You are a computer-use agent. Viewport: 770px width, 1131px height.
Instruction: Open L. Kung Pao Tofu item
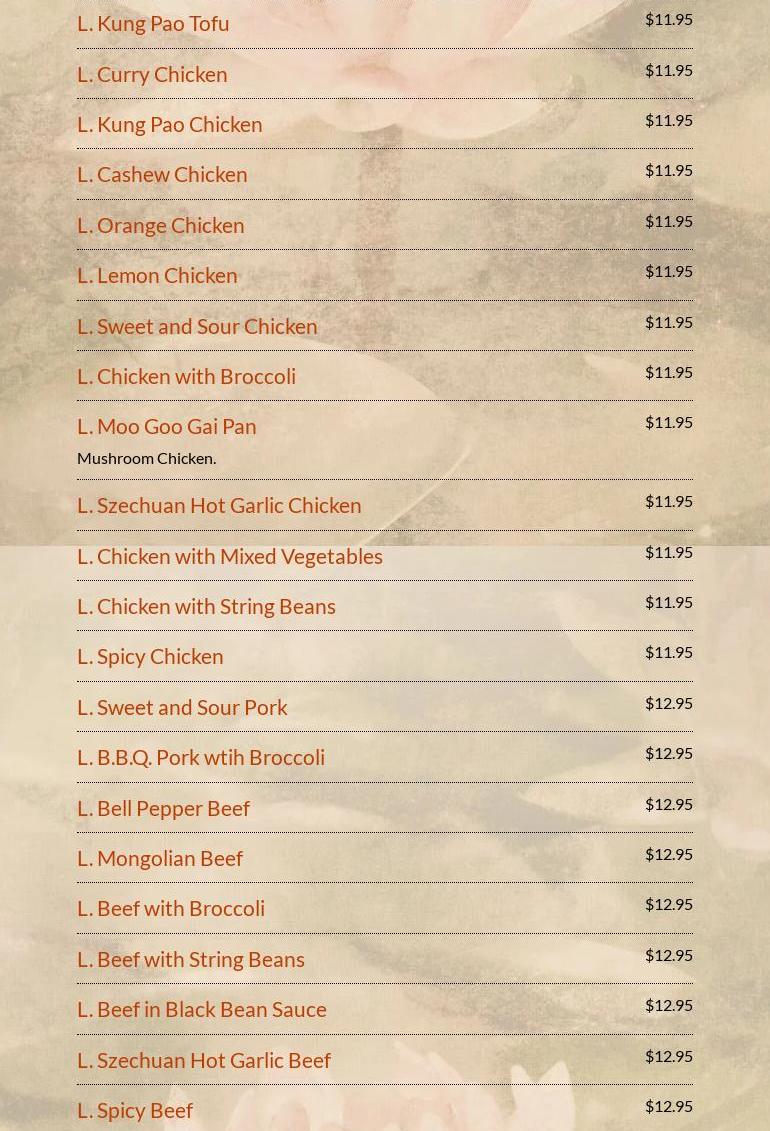pos(153,23)
